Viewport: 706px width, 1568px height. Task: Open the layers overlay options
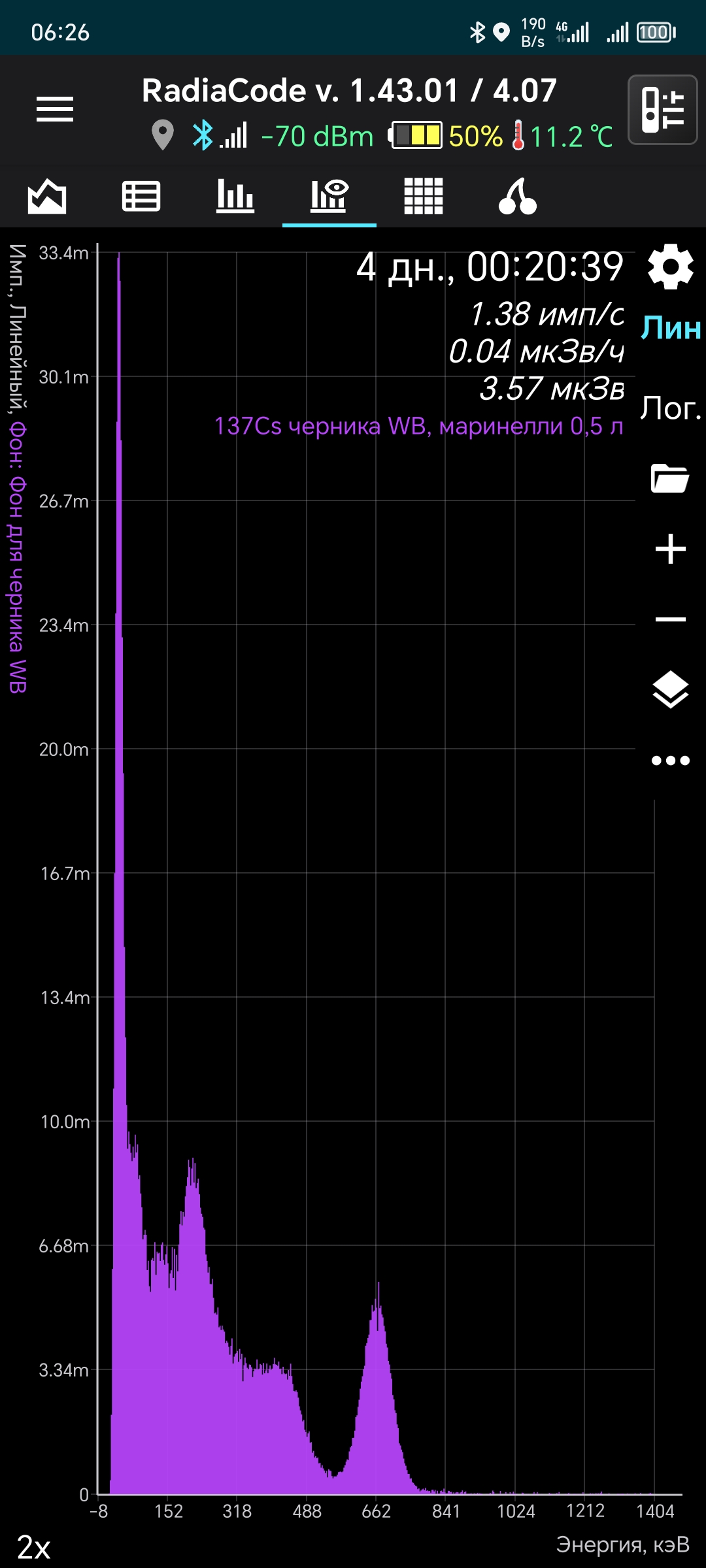click(671, 689)
